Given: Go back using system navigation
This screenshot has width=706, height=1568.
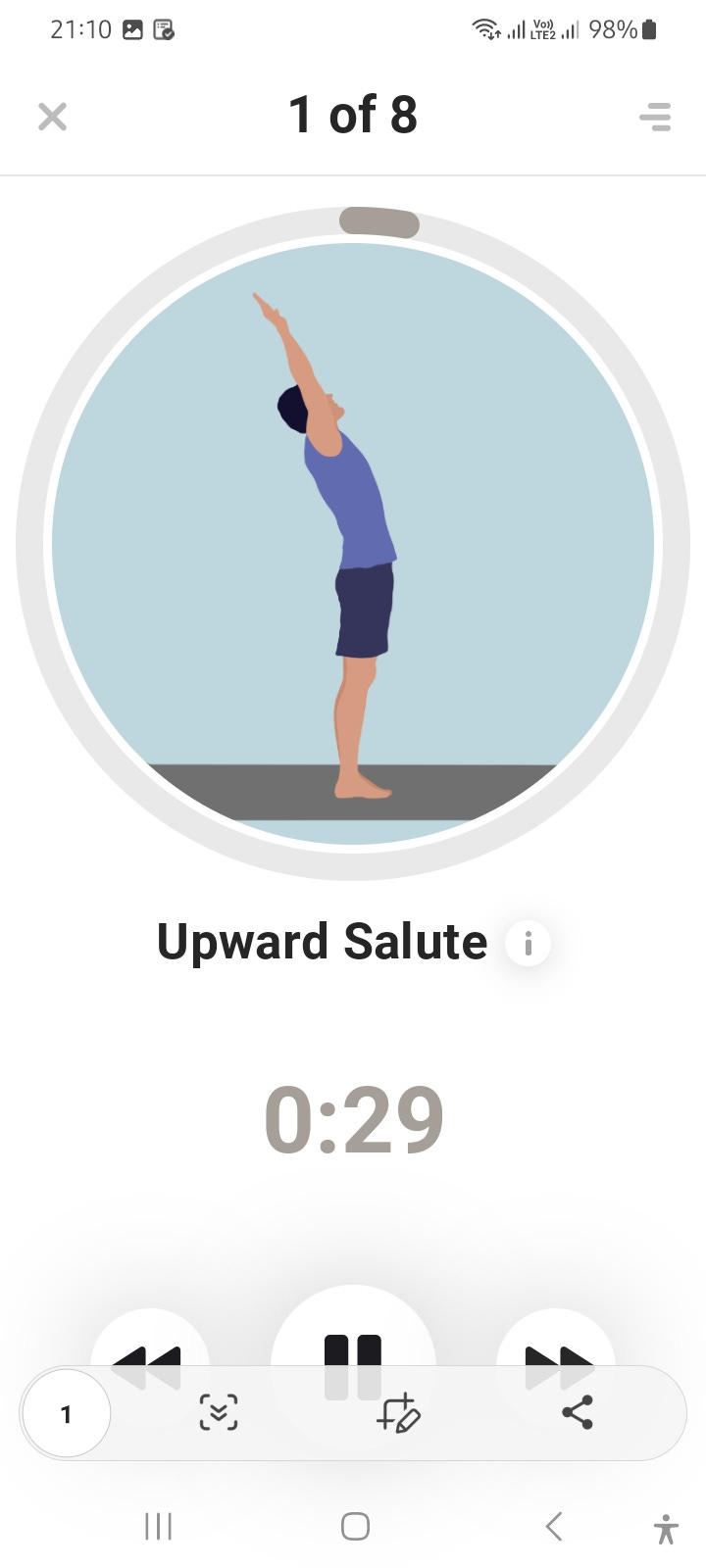Looking at the screenshot, I should [554, 1526].
